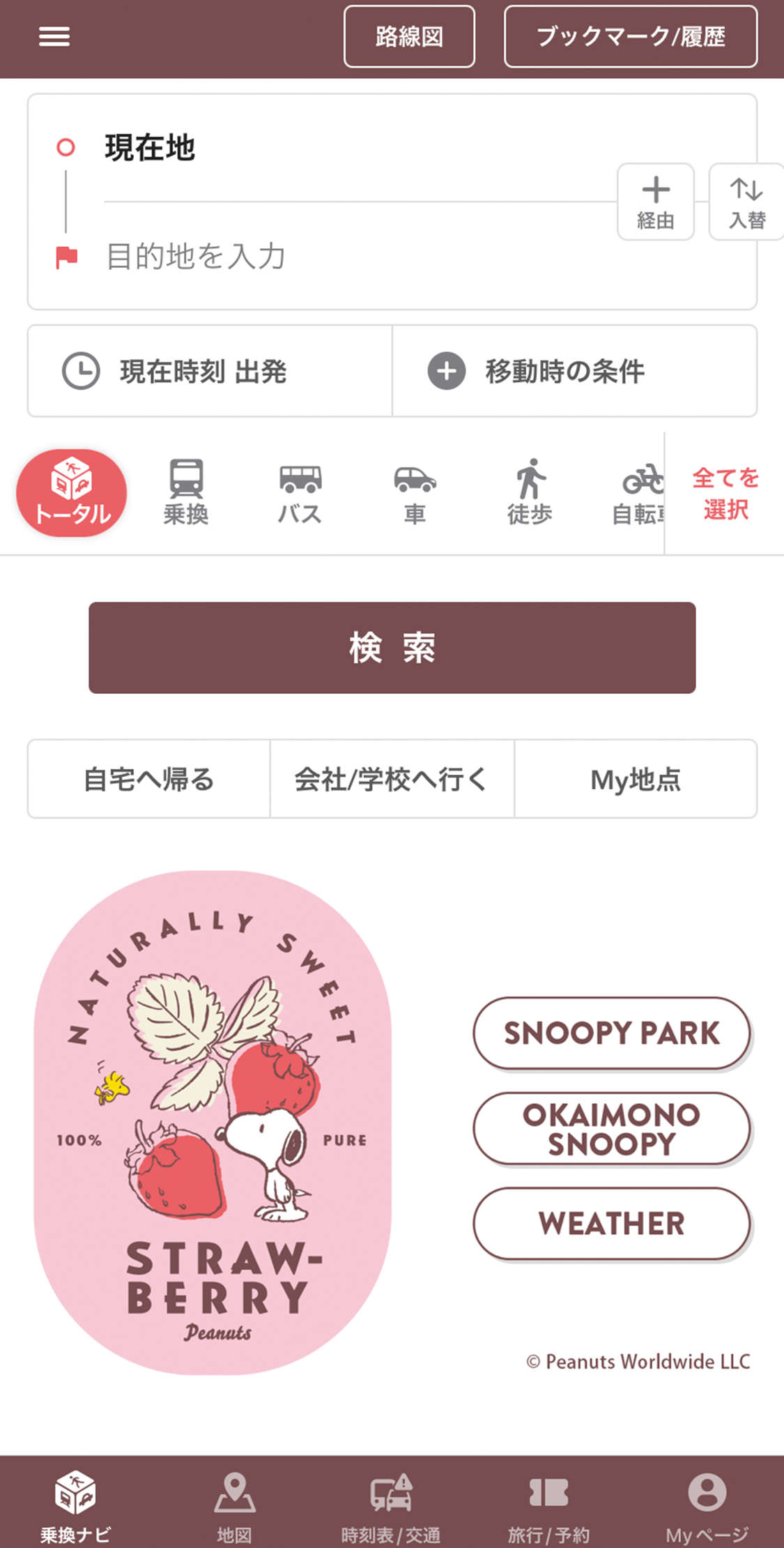The image size is (784, 1548).
Task: Select the バス bus mode
Action: point(300,492)
